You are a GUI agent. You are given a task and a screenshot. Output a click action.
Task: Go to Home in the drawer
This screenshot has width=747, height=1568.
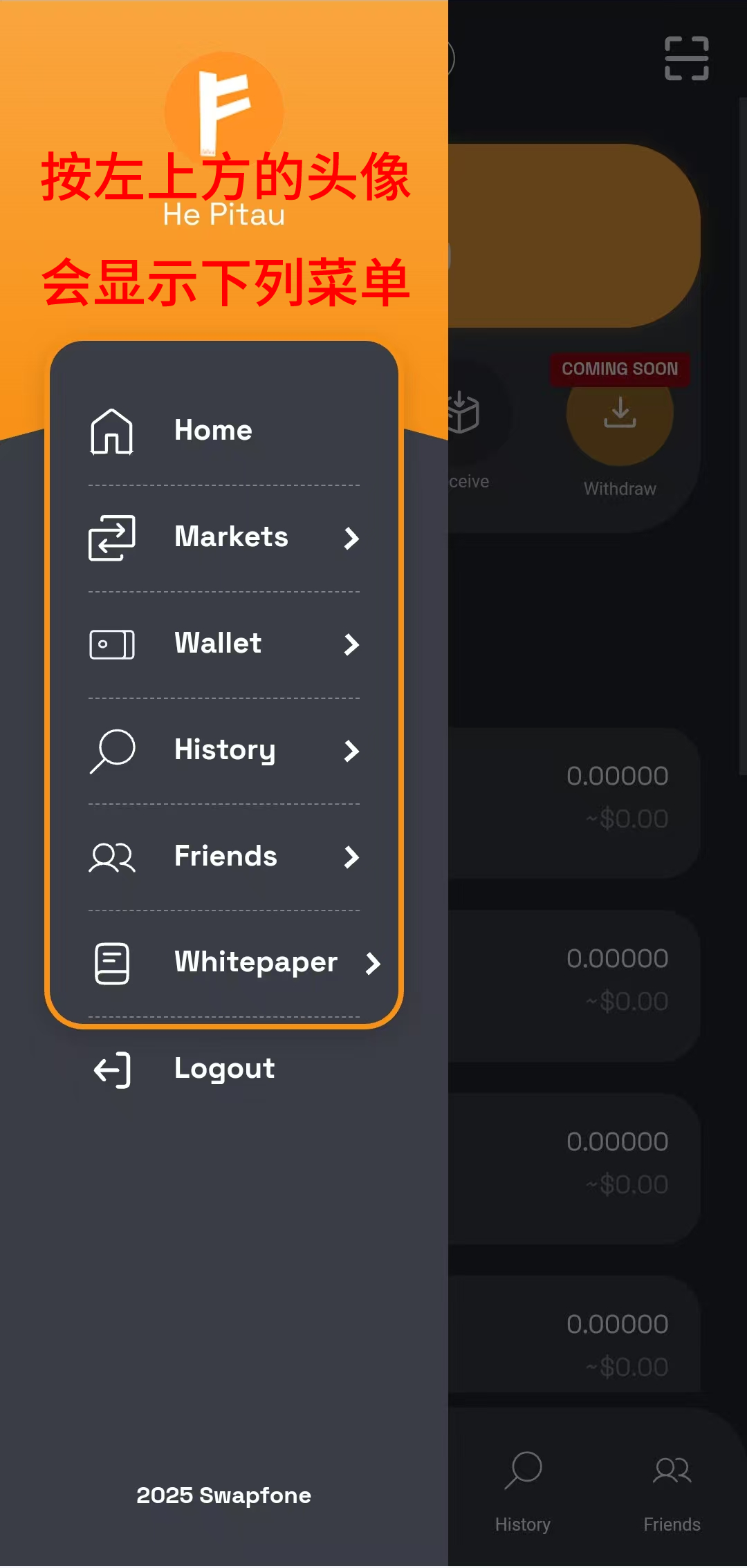223,431
